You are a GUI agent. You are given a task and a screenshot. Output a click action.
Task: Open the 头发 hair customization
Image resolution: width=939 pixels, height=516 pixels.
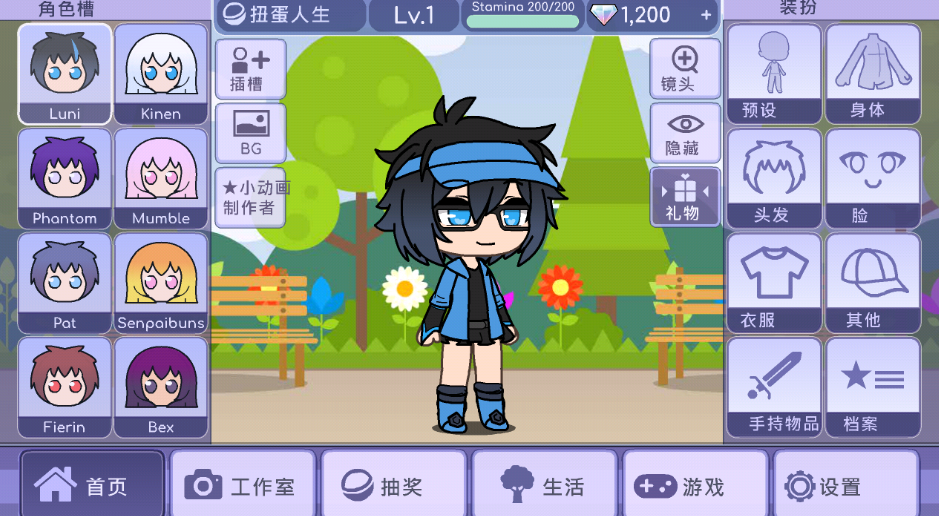pyautogui.click(x=773, y=178)
